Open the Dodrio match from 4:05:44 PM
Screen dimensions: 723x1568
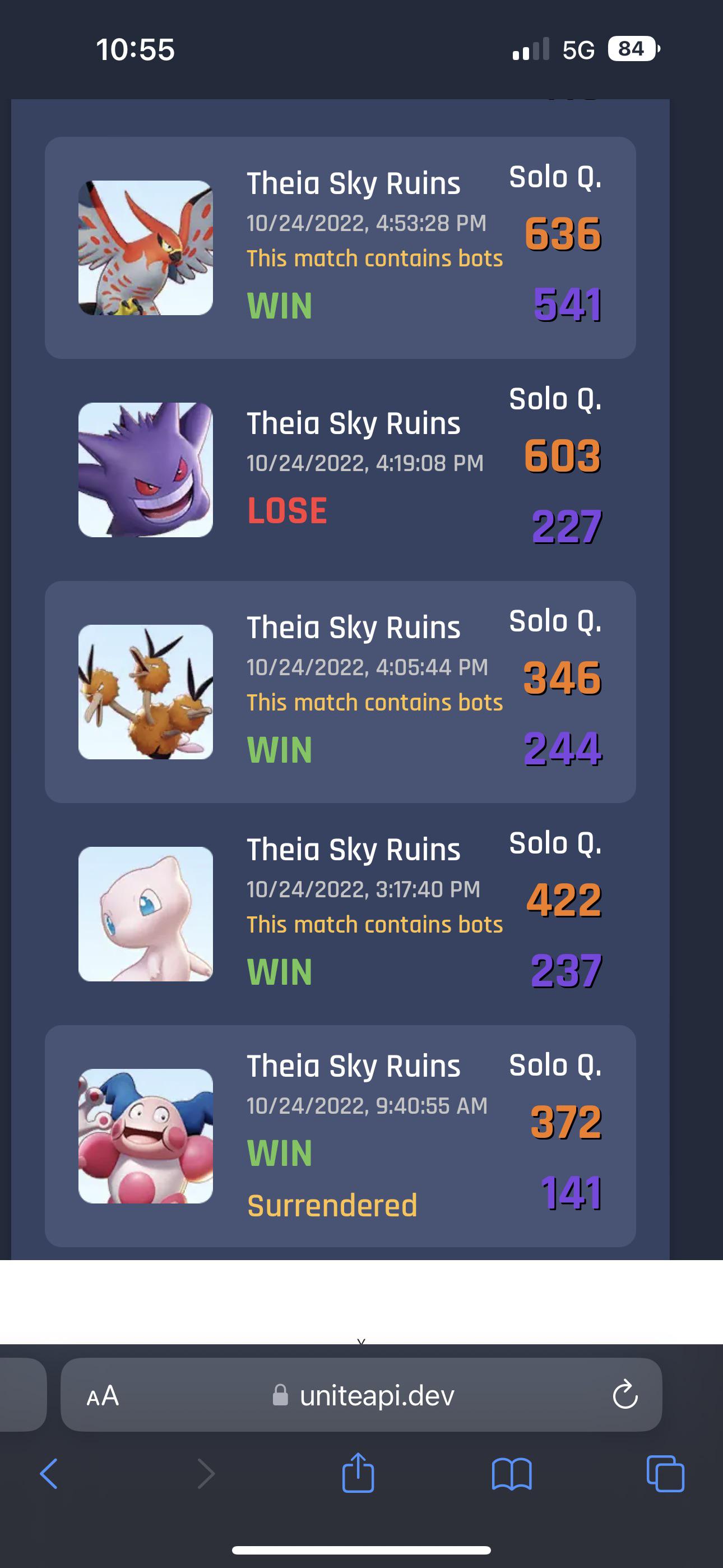340,691
